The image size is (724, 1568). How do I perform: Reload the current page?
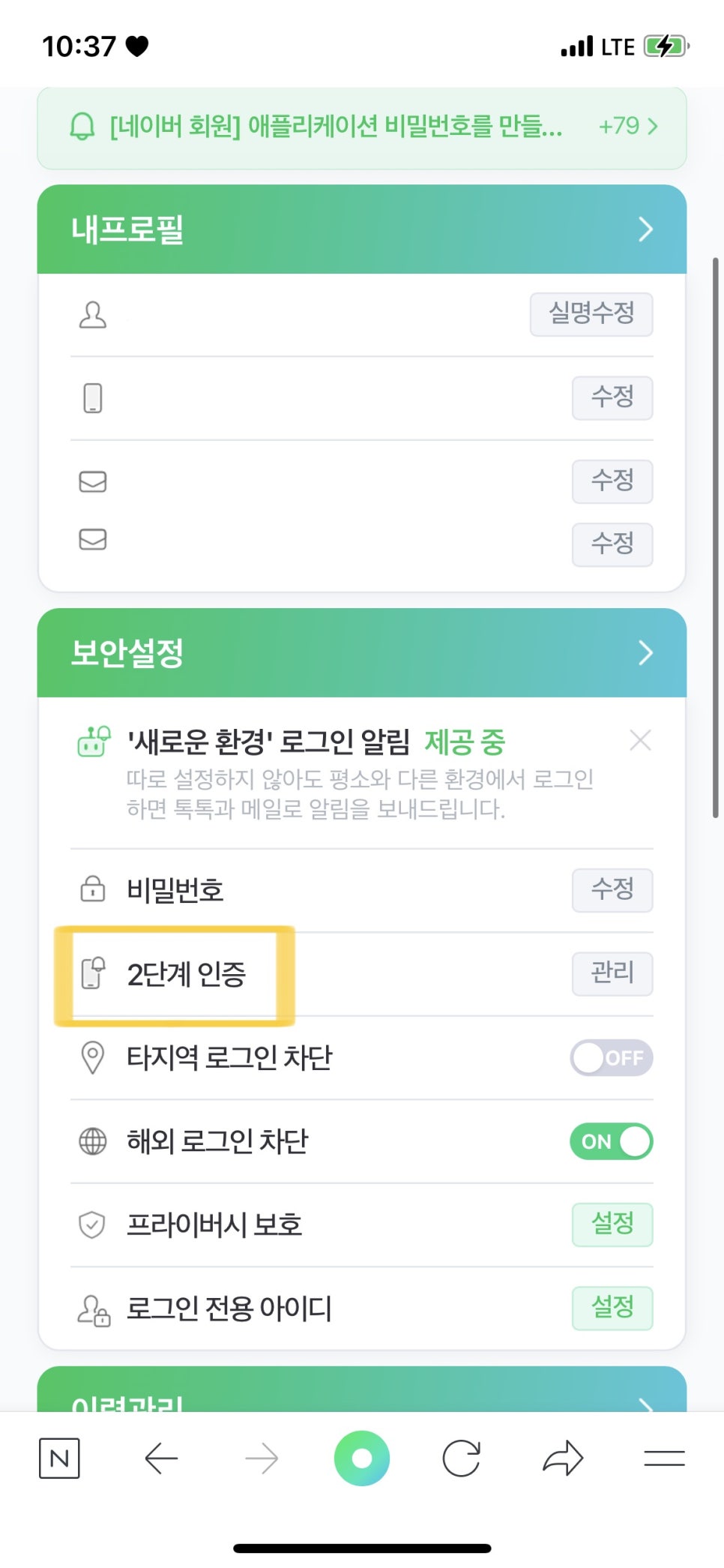point(461,1459)
